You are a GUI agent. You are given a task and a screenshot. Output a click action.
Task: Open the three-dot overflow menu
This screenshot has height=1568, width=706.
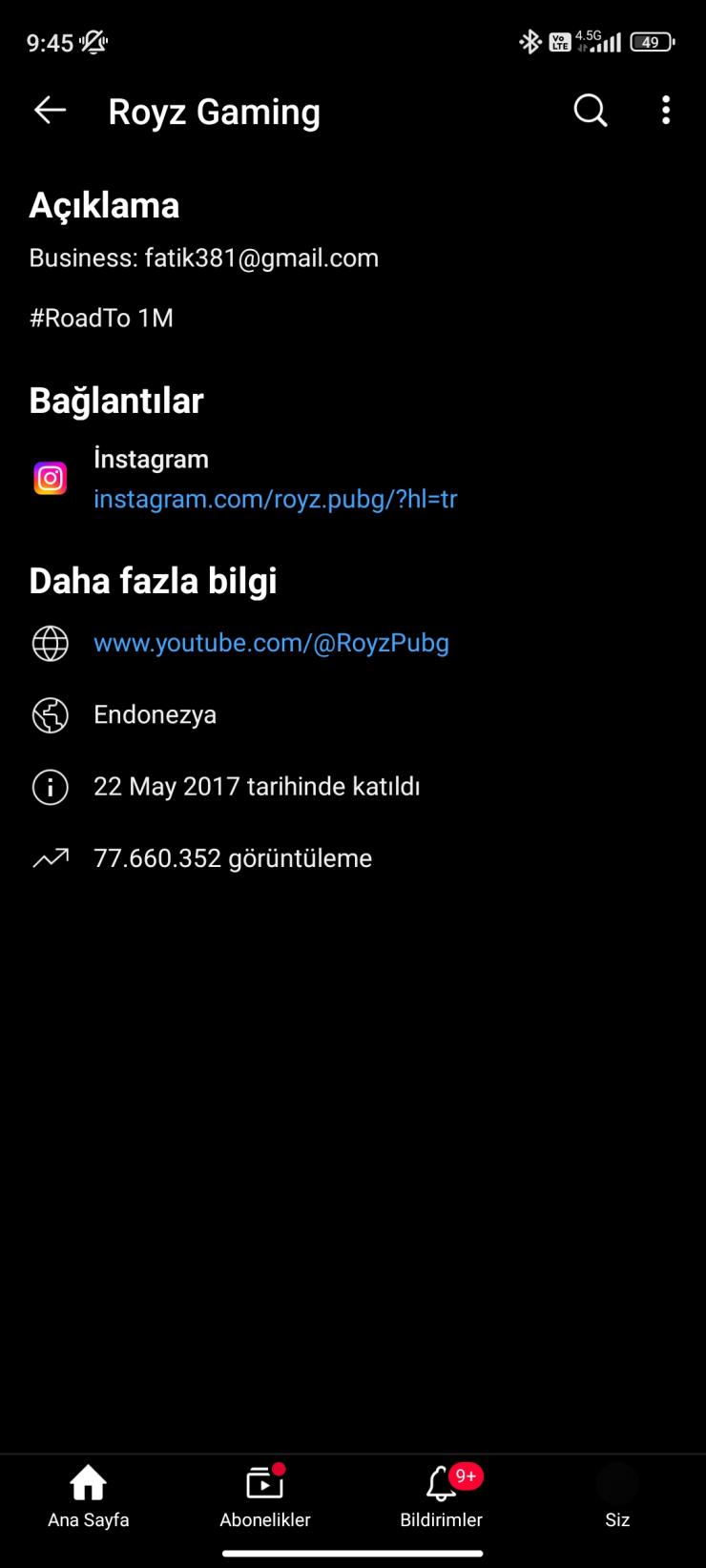point(666,111)
